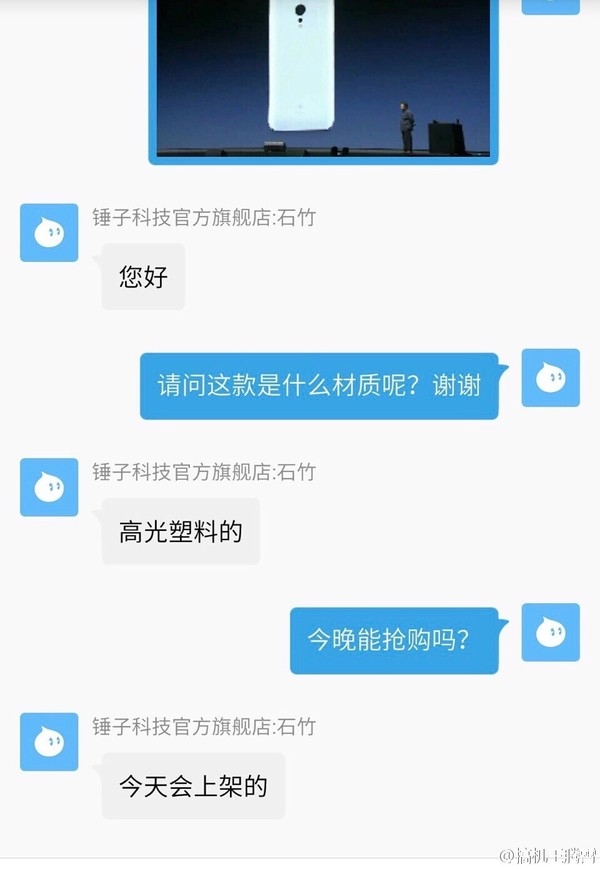
Task: Open my avatar next to 请问这款是什么材质呢
Action: click(x=551, y=377)
